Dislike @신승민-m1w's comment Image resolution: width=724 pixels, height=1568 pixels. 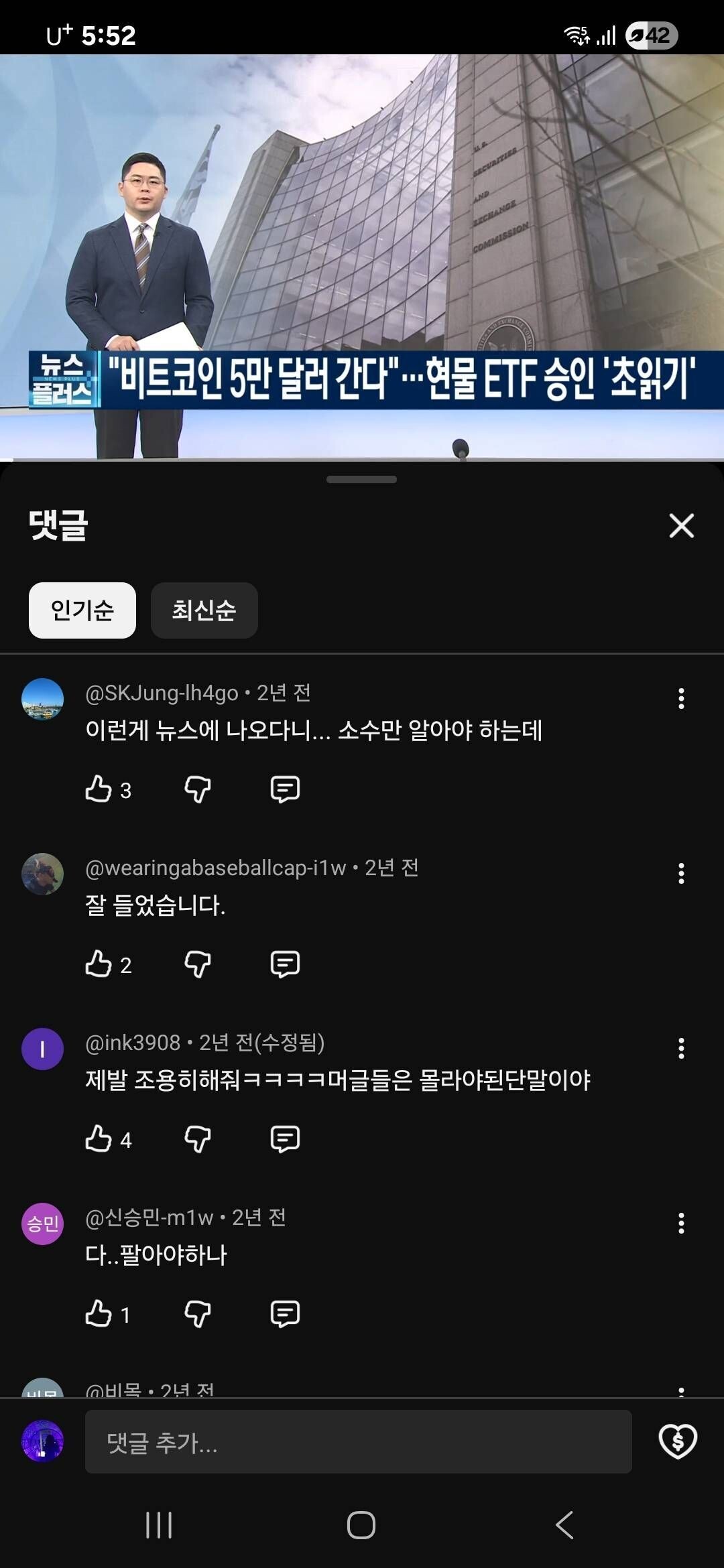[196, 1313]
